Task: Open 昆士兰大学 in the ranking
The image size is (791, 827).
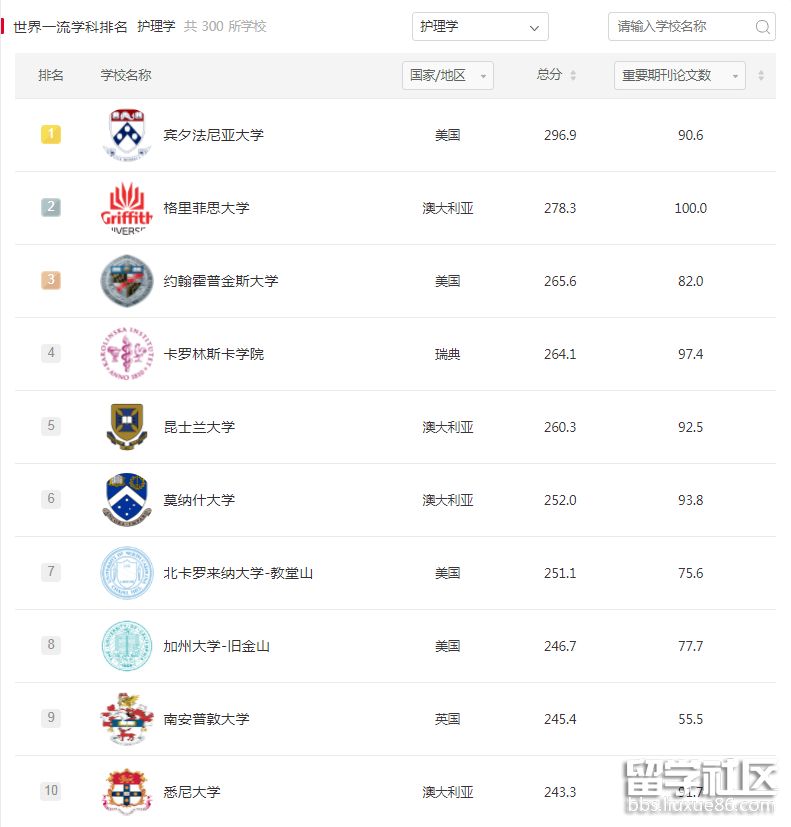Action: click(199, 427)
